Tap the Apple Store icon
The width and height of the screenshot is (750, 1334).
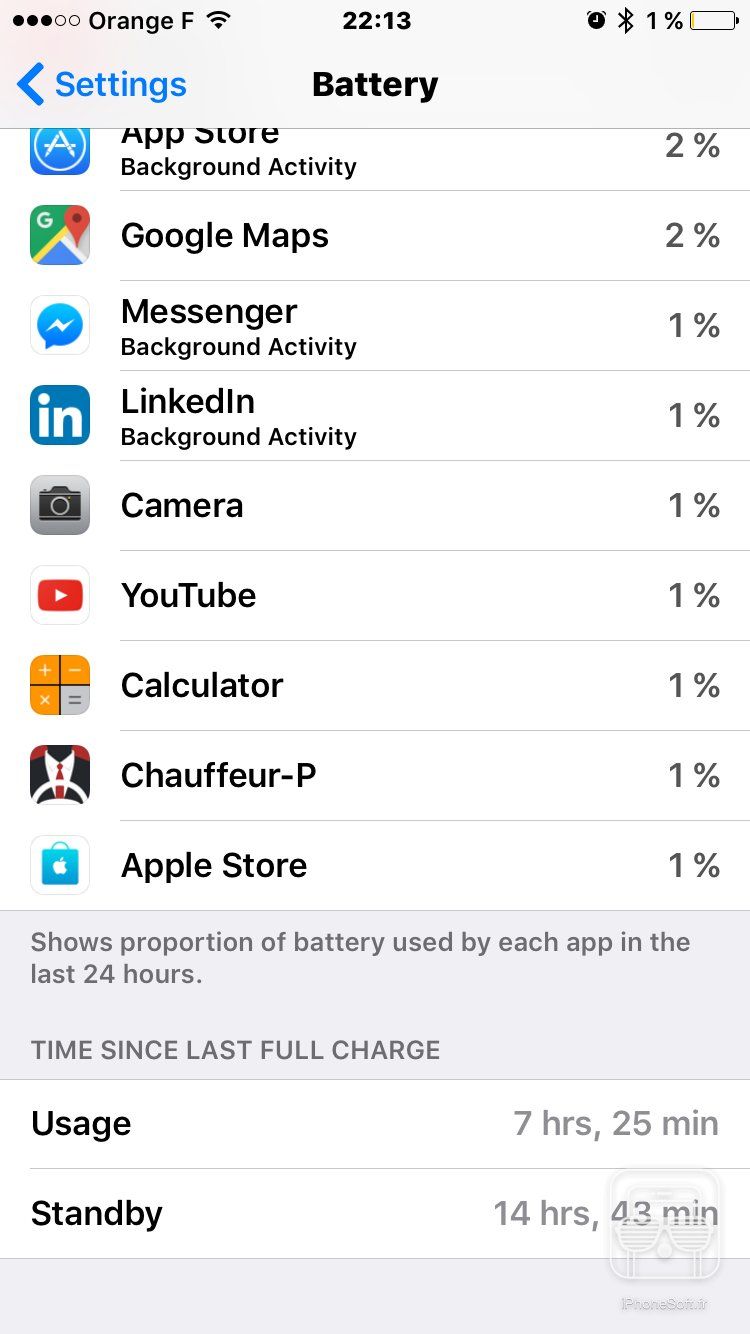pyautogui.click(x=60, y=865)
